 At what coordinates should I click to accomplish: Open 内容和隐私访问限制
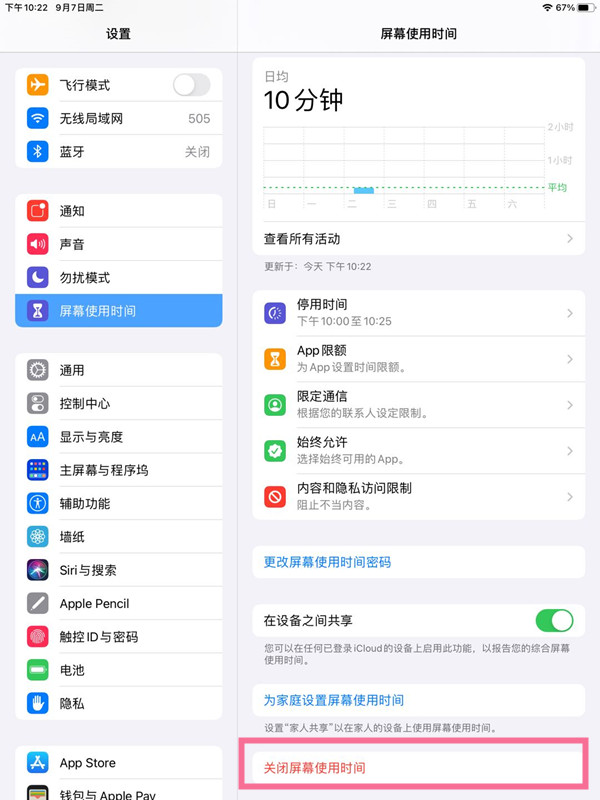[x=418, y=496]
